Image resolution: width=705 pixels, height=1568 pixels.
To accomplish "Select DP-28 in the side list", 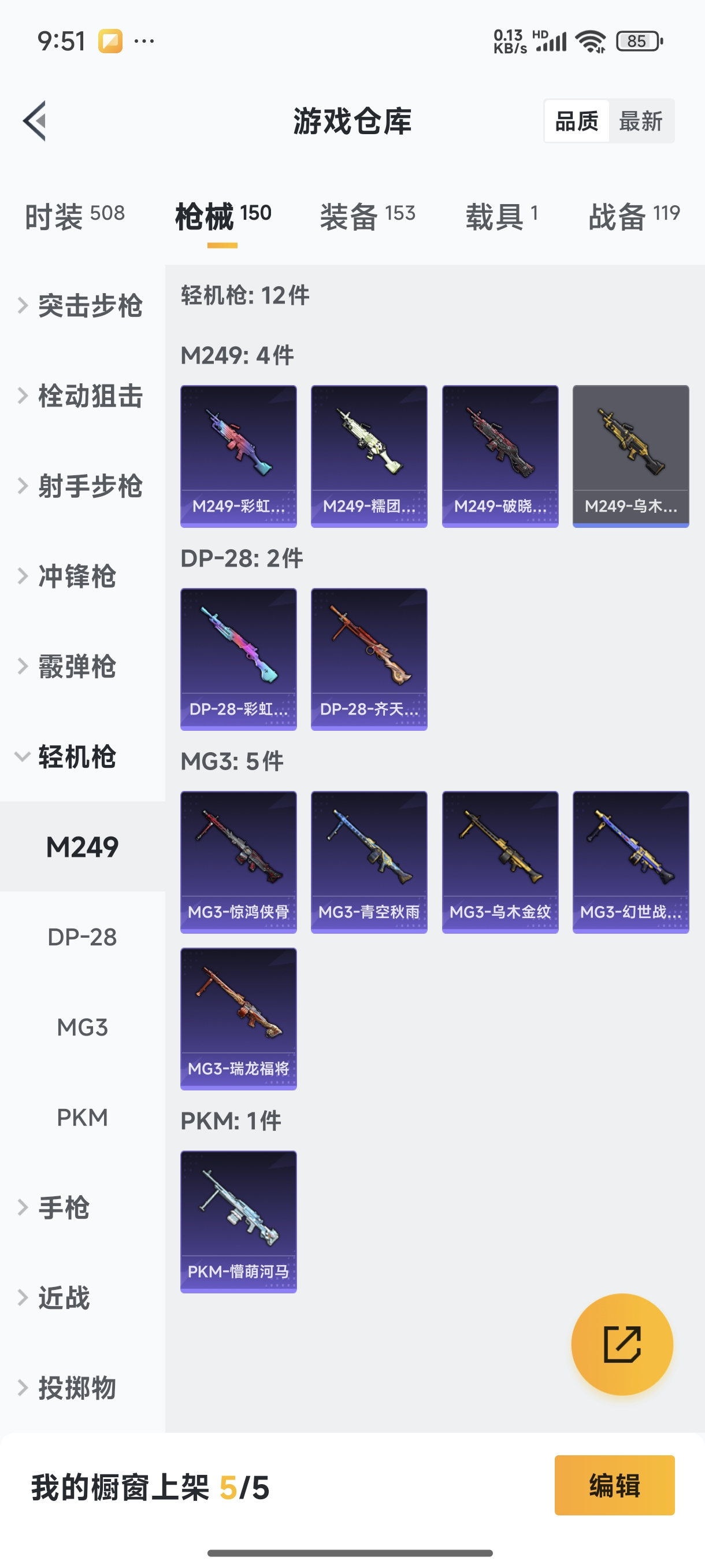I will click(x=82, y=937).
